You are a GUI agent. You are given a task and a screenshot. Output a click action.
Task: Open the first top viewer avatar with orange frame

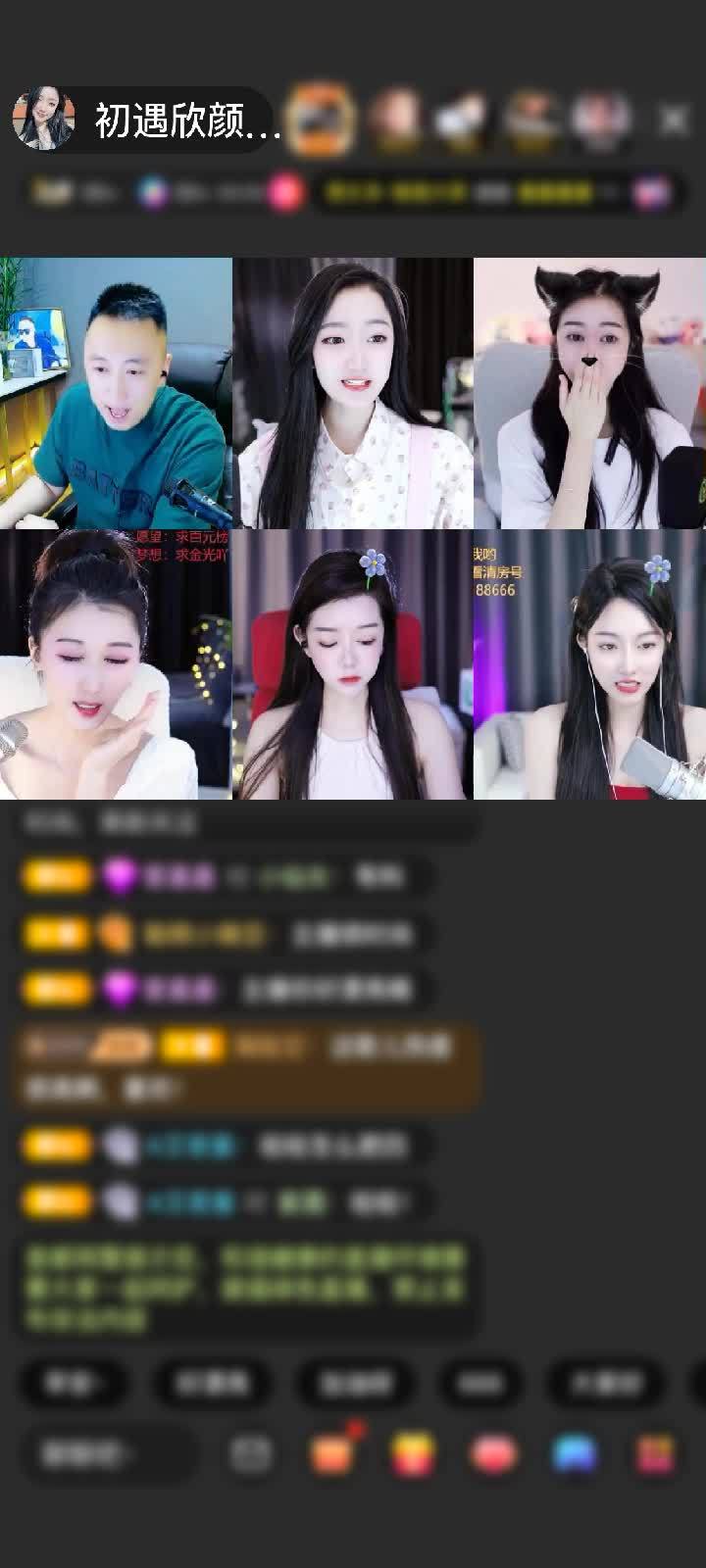pos(321,119)
